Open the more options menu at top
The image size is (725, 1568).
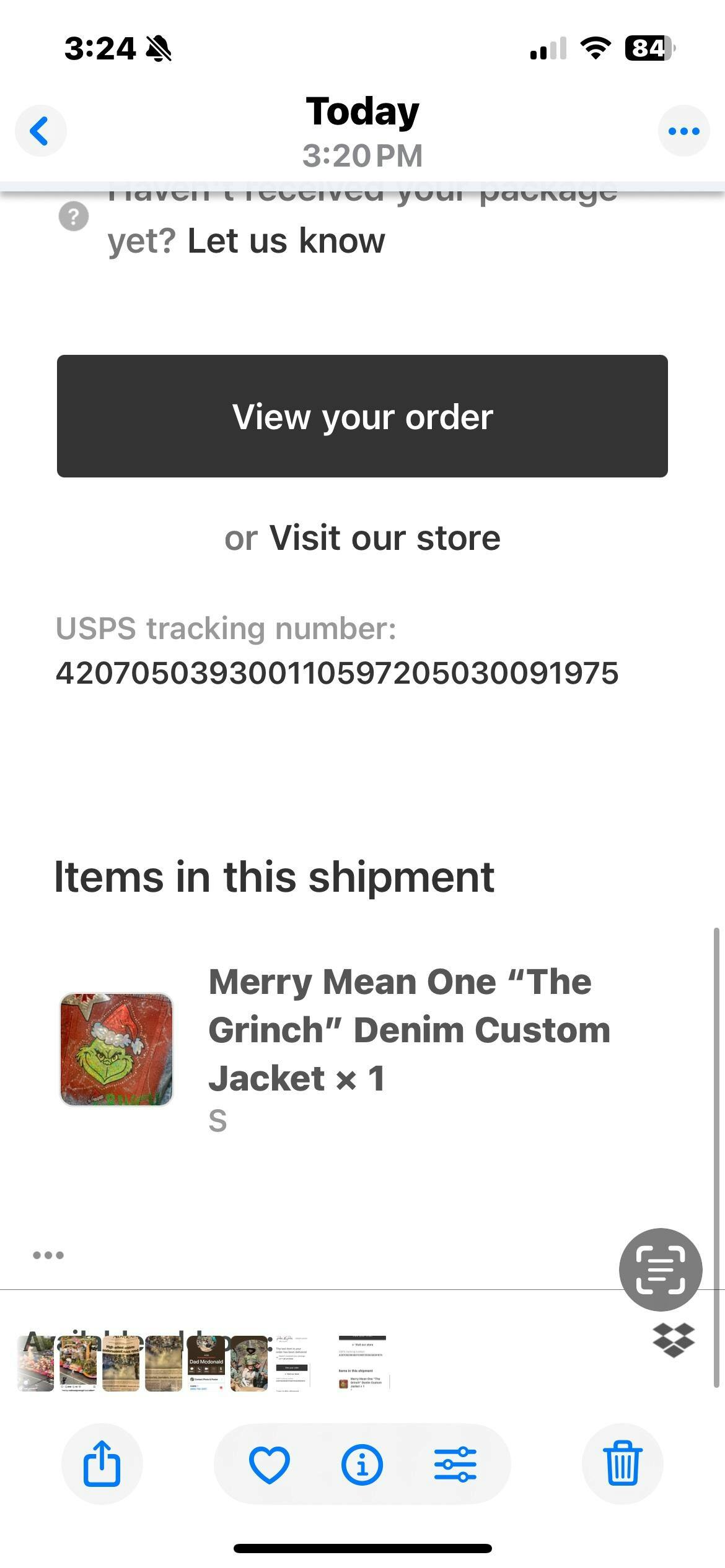[x=683, y=131]
